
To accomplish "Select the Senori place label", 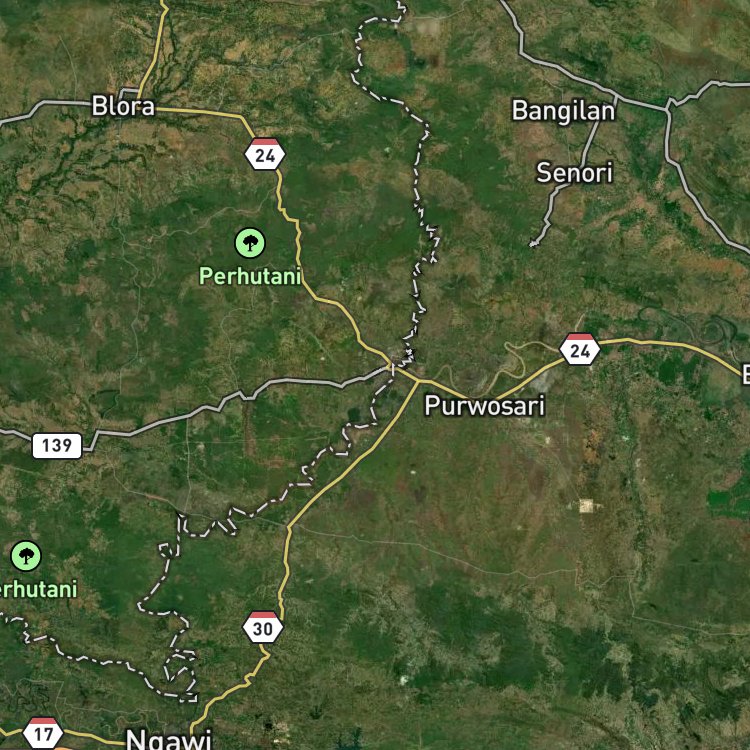I will point(574,173).
